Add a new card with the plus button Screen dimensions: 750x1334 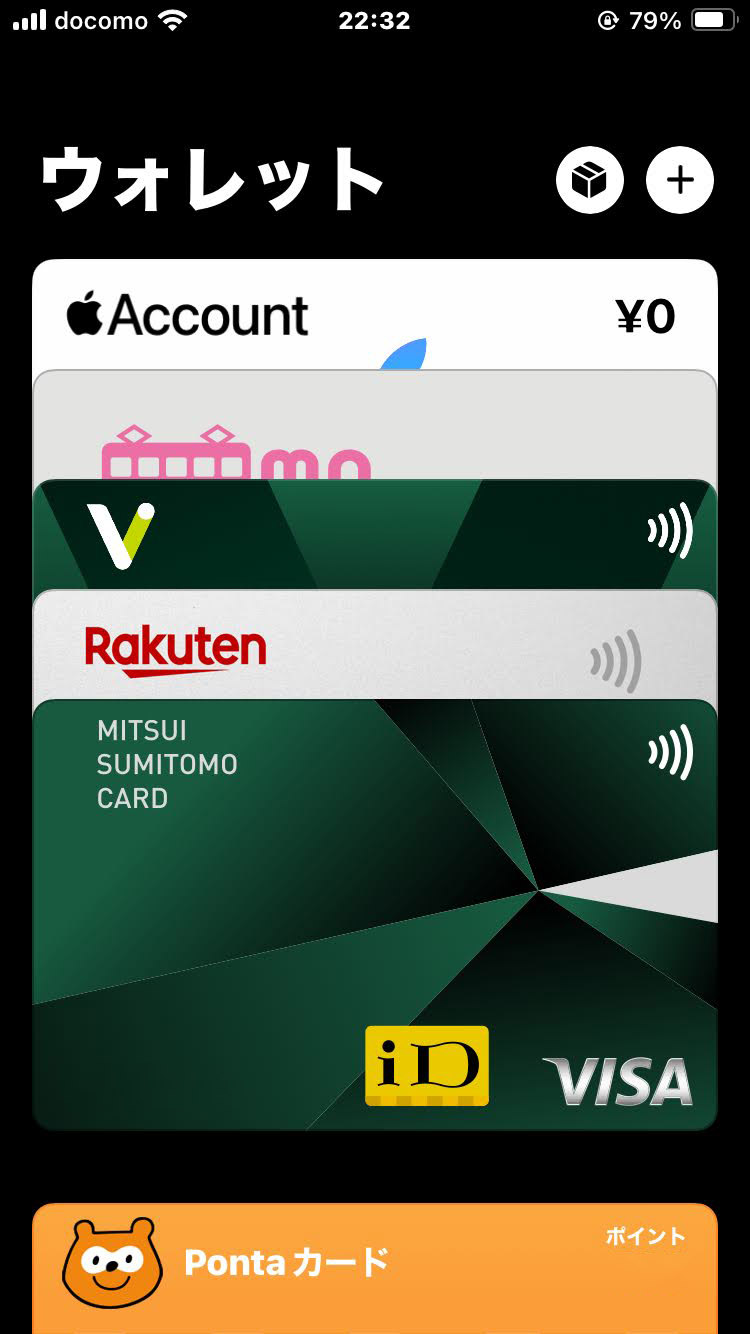click(680, 180)
